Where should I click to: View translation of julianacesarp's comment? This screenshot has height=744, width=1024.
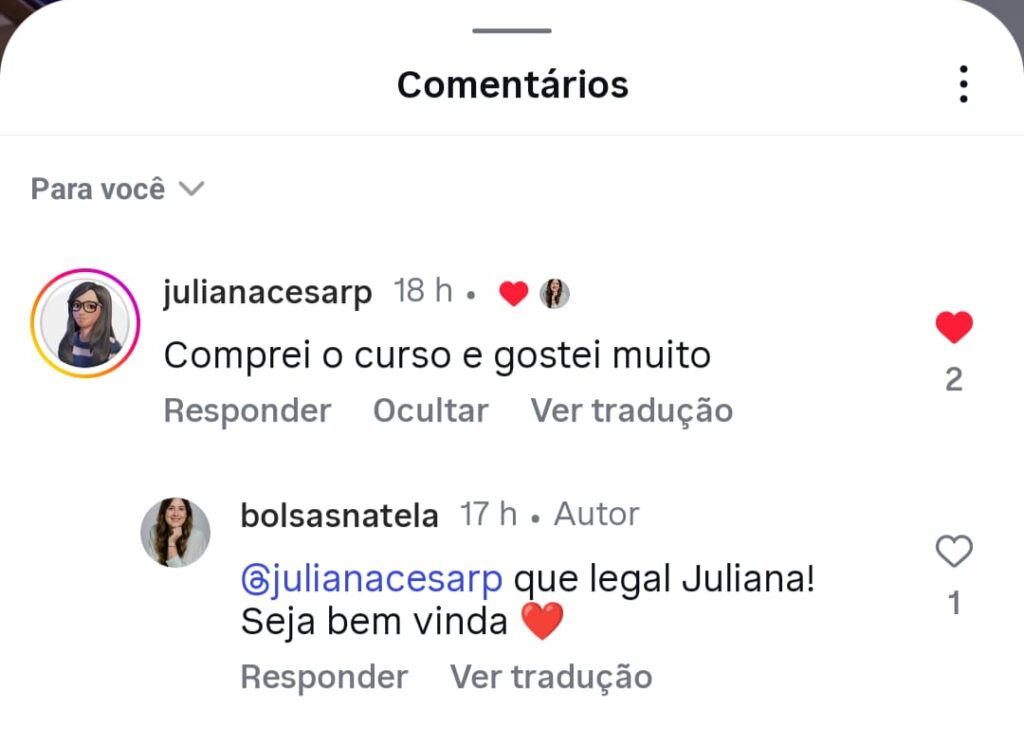click(x=631, y=411)
